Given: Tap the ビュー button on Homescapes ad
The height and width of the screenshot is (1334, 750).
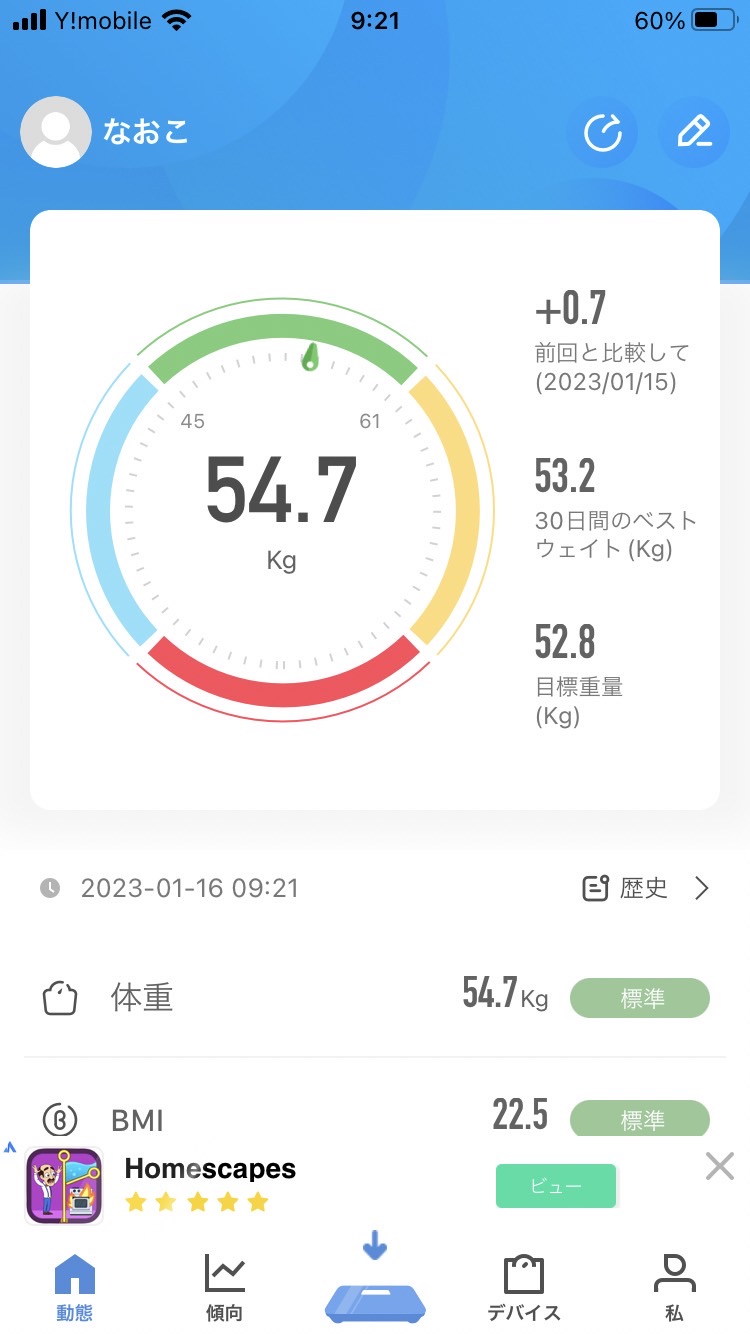Looking at the screenshot, I should pos(556,1186).
